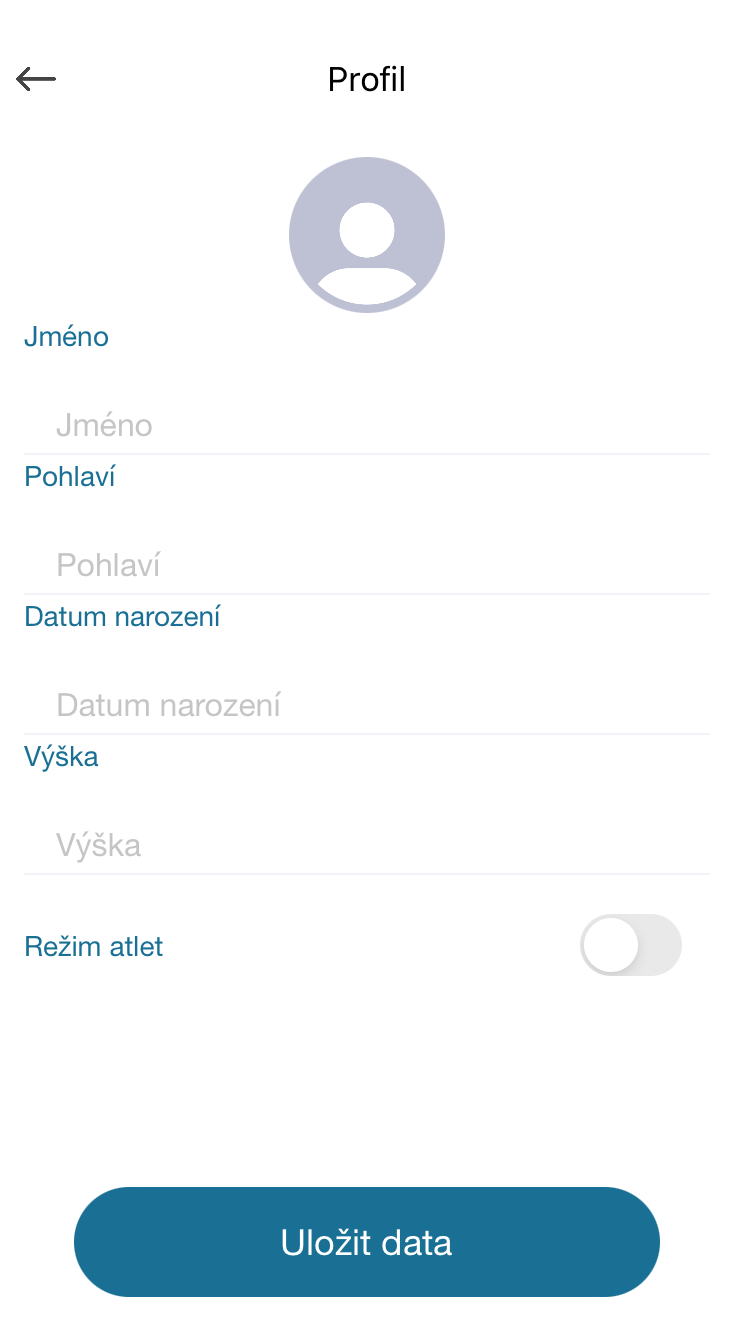Enable the Režim atlet switch
Screen dimensions: 734x1322
(630, 945)
